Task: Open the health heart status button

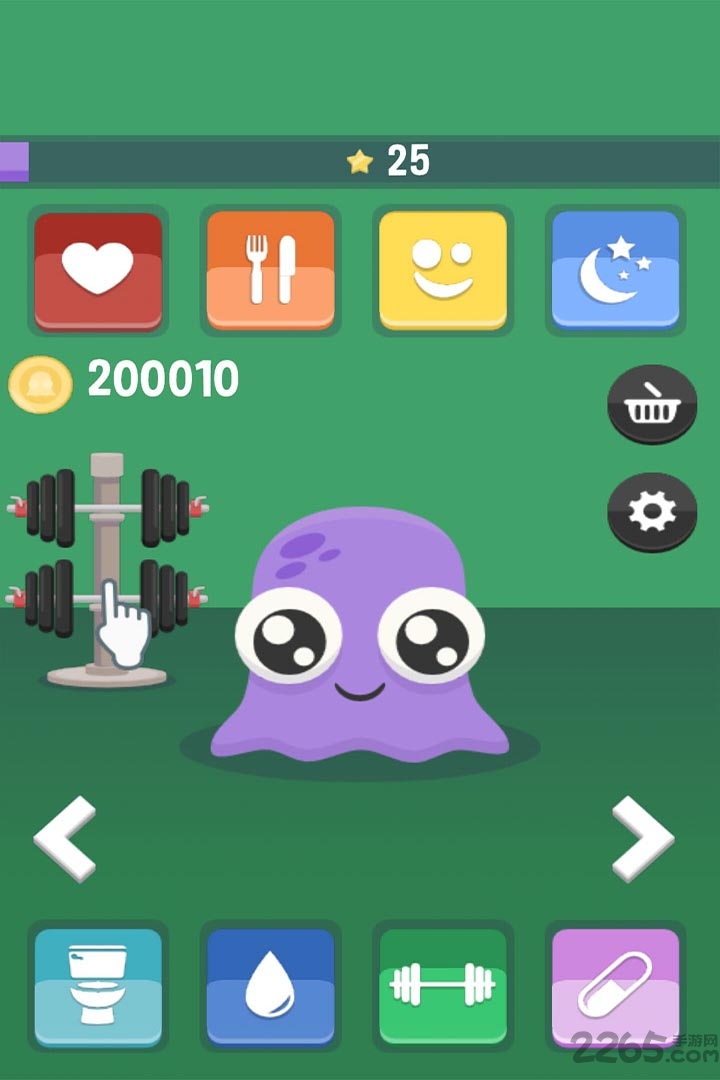Action: [x=98, y=270]
